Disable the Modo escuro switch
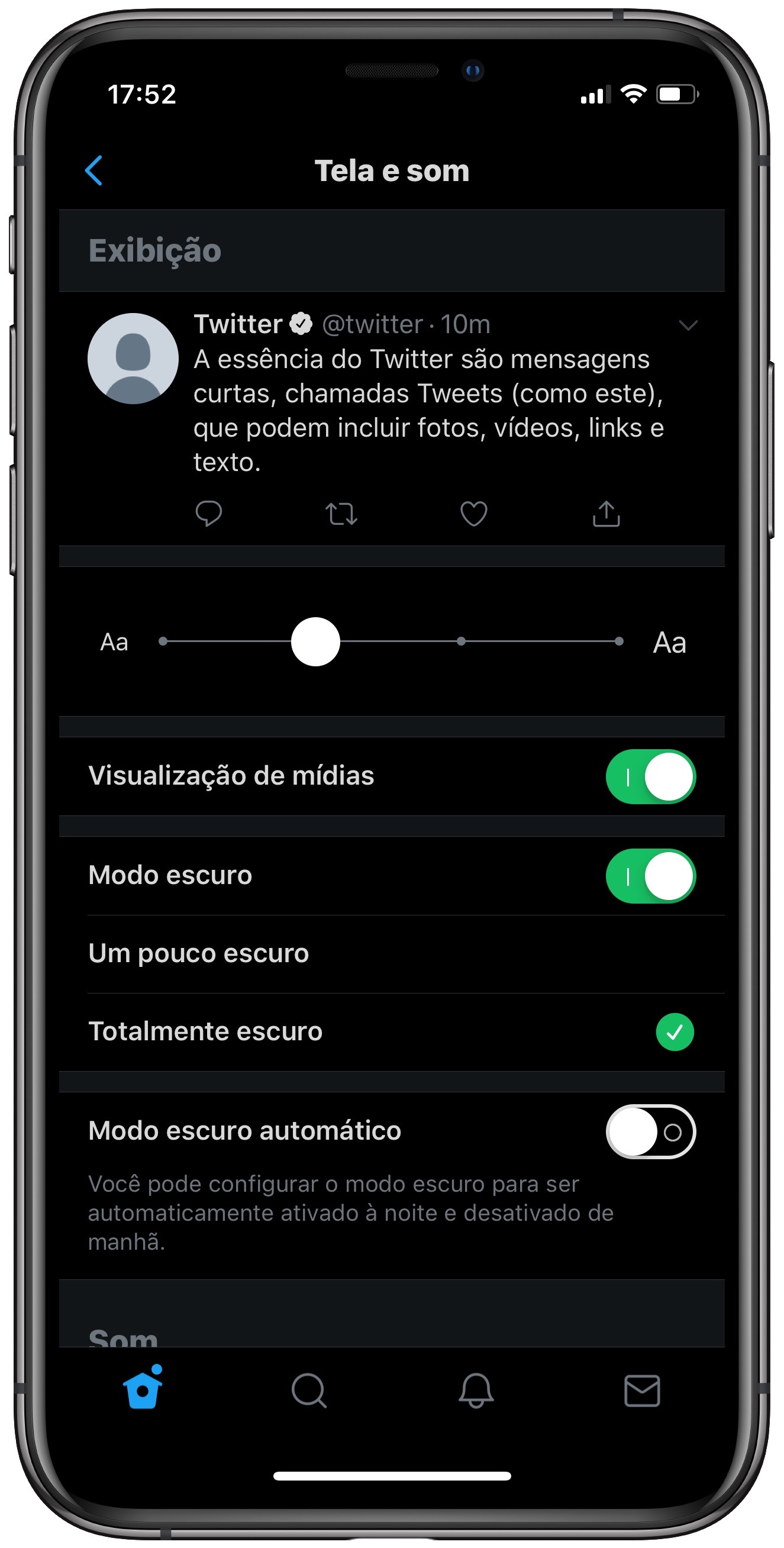The width and height of the screenshot is (784, 1548). pyautogui.click(x=651, y=876)
